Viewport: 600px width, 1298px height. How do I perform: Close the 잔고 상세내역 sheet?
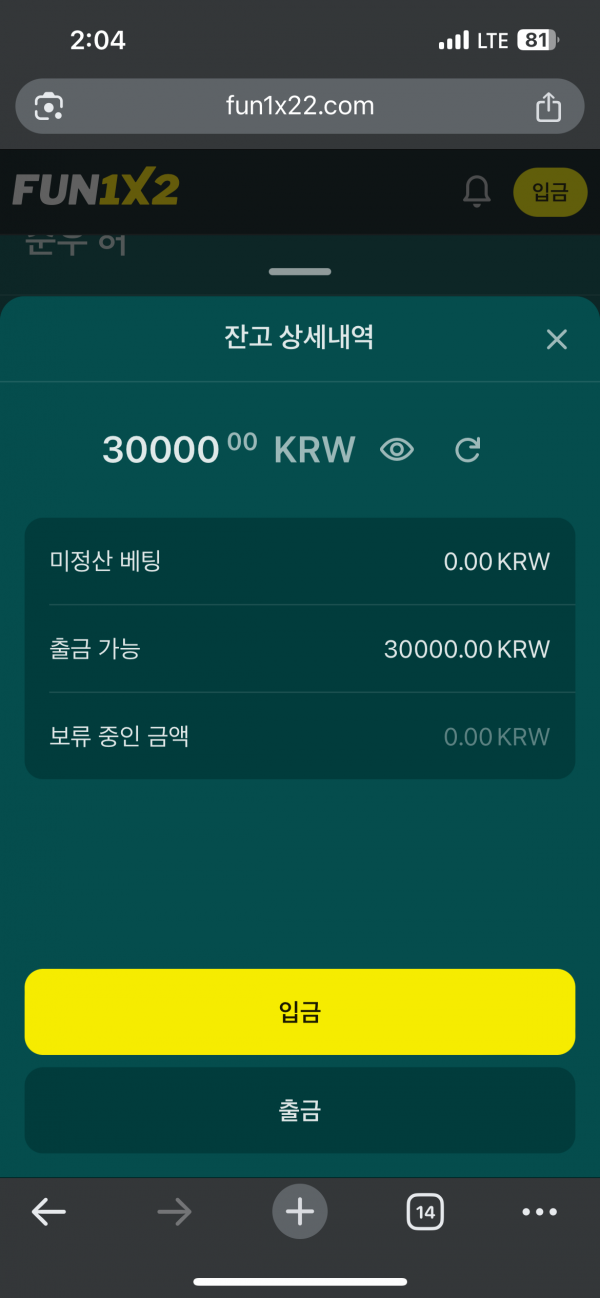point(556,340)
